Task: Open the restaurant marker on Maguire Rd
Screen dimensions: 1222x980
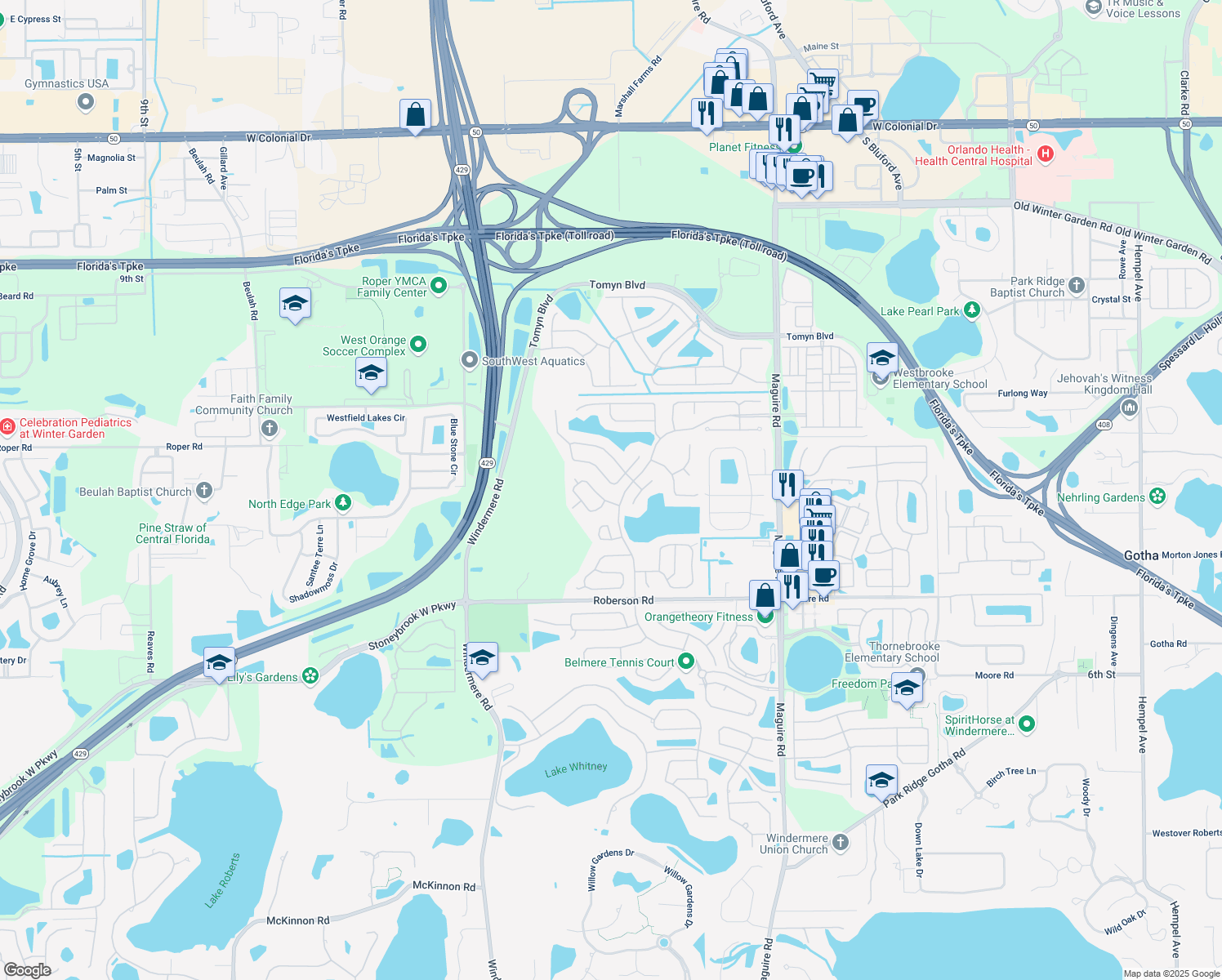Action: pyautogui.click(x=787, y=485)
